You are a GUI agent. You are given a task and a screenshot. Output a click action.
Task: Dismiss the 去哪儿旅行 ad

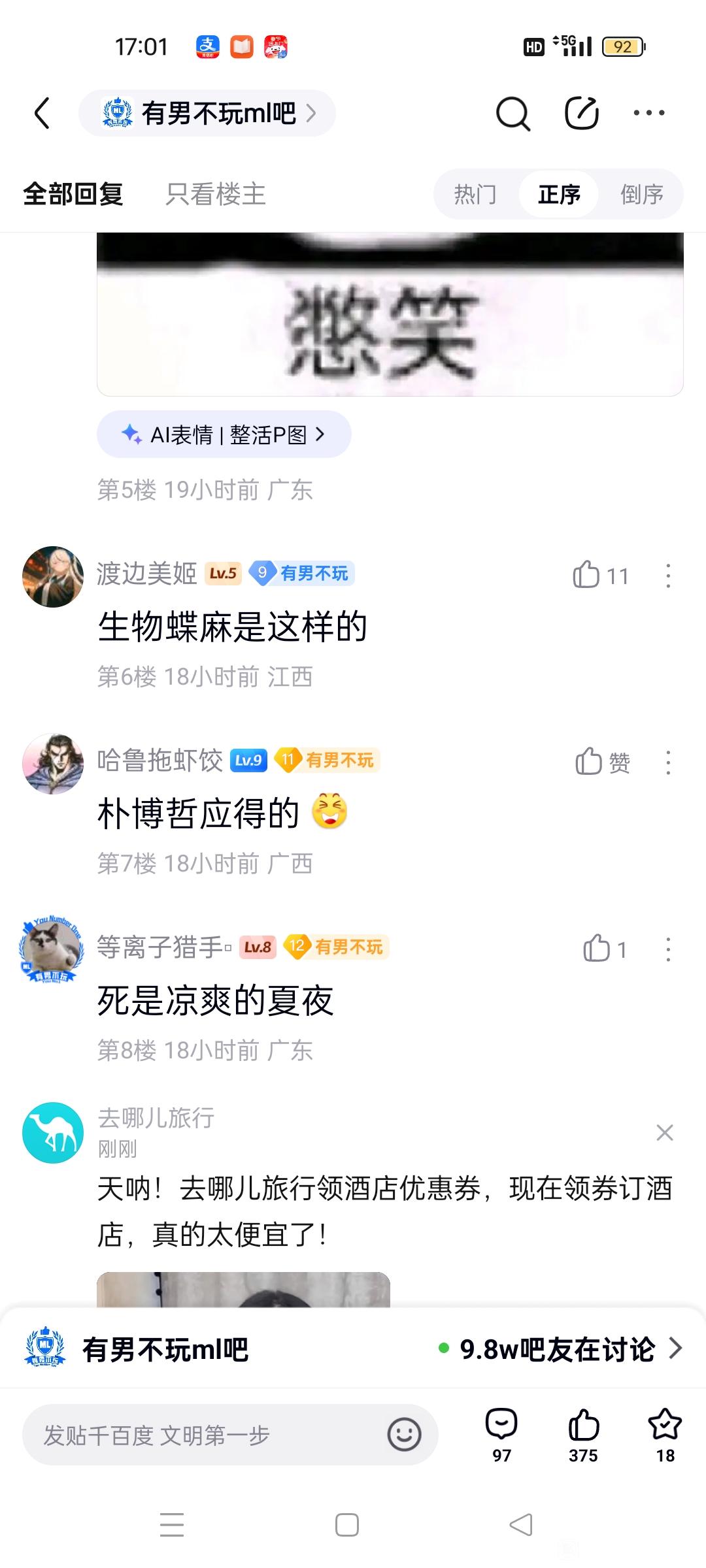tap(664, 1132)
